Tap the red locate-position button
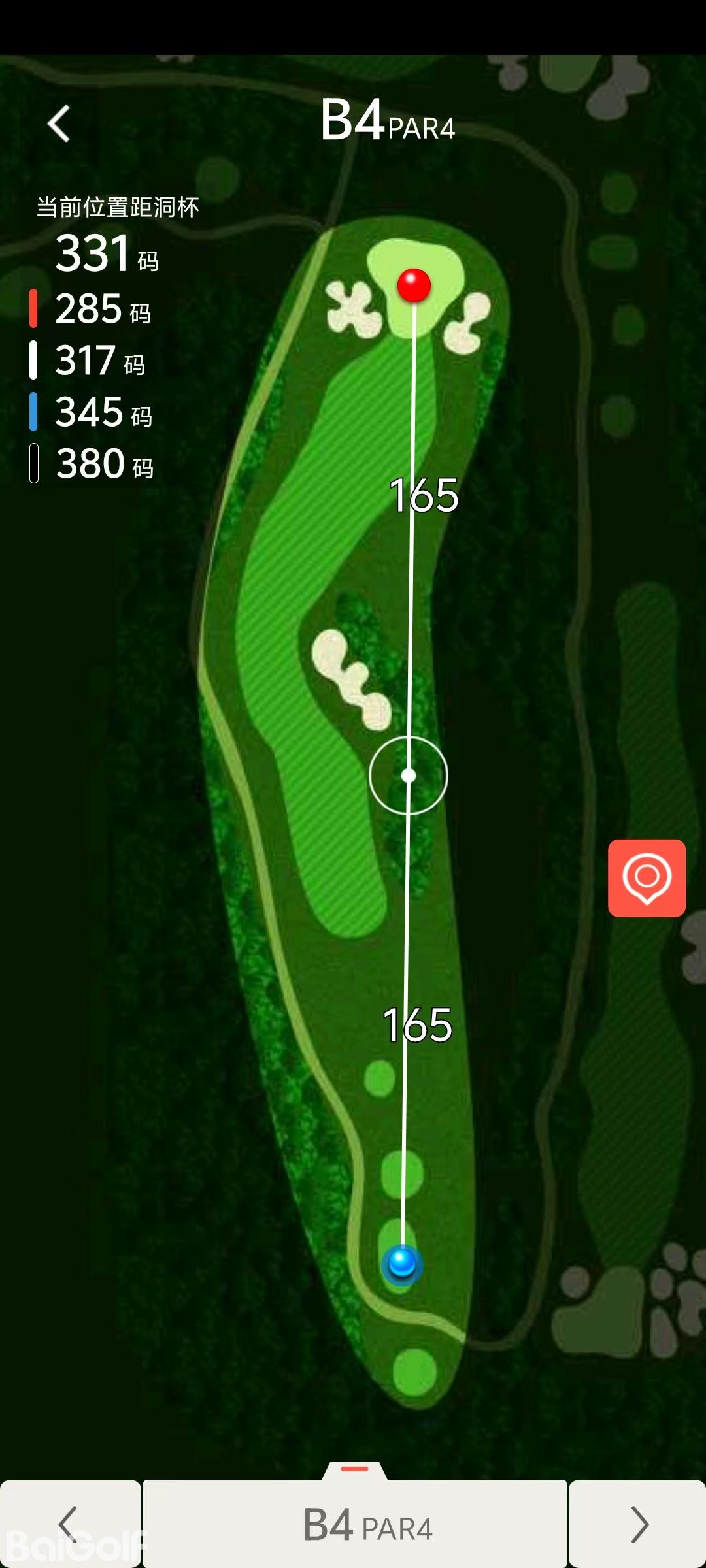Viewport: 706px width, 1568px height. pyautogui.click(x=647, y=877)
